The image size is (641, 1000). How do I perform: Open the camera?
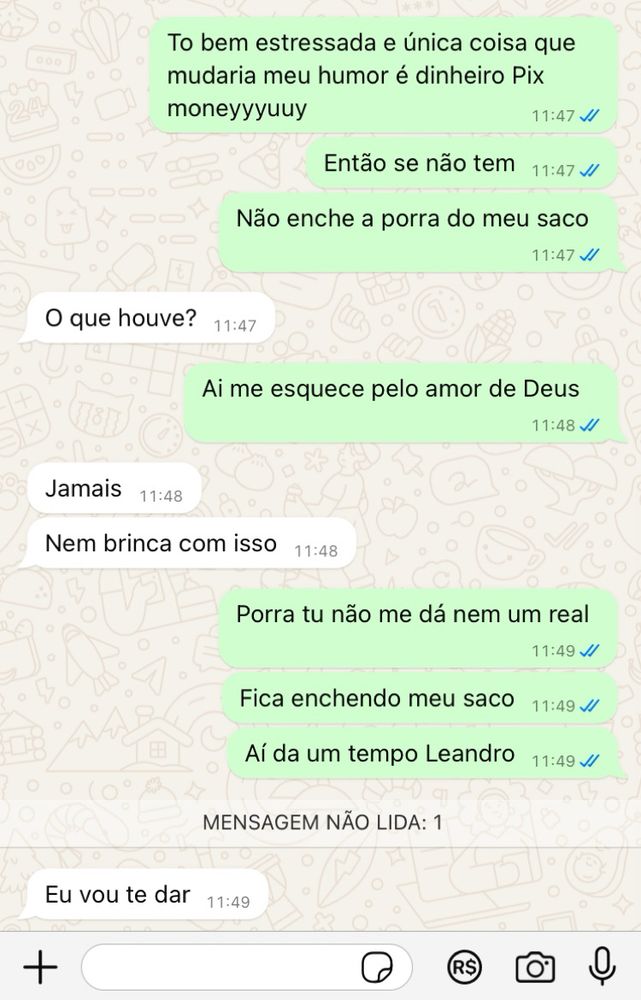tap(534, 967)
